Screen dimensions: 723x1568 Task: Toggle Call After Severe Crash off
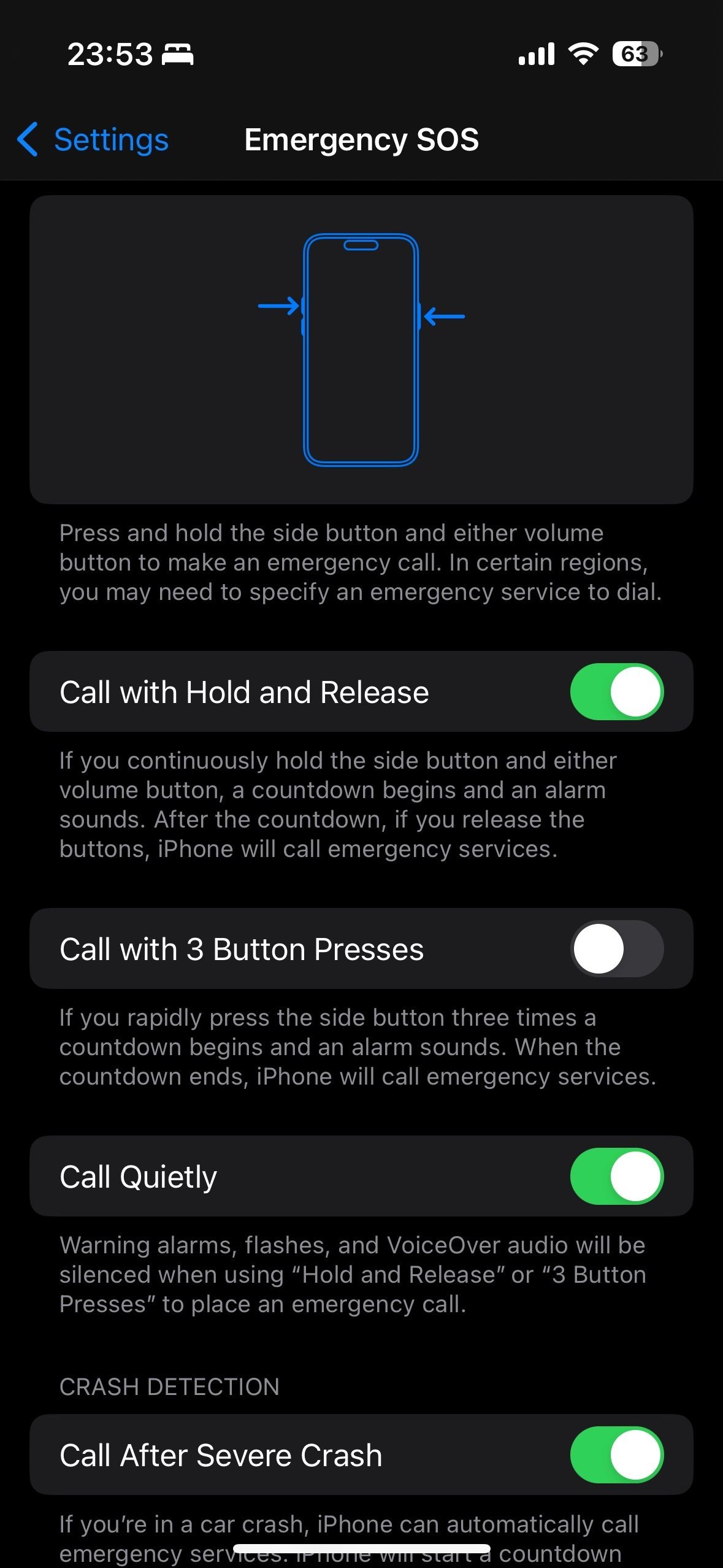click(617, 1455)
